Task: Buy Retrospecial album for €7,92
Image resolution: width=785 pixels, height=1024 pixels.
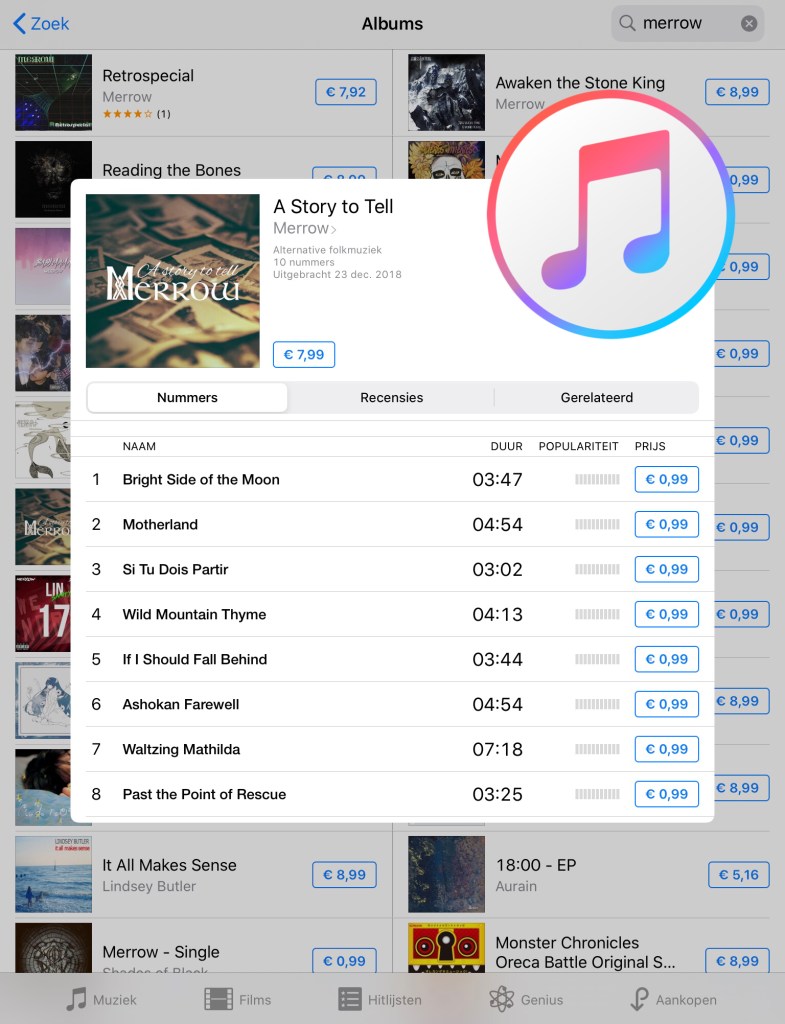Action: [346, 92]
